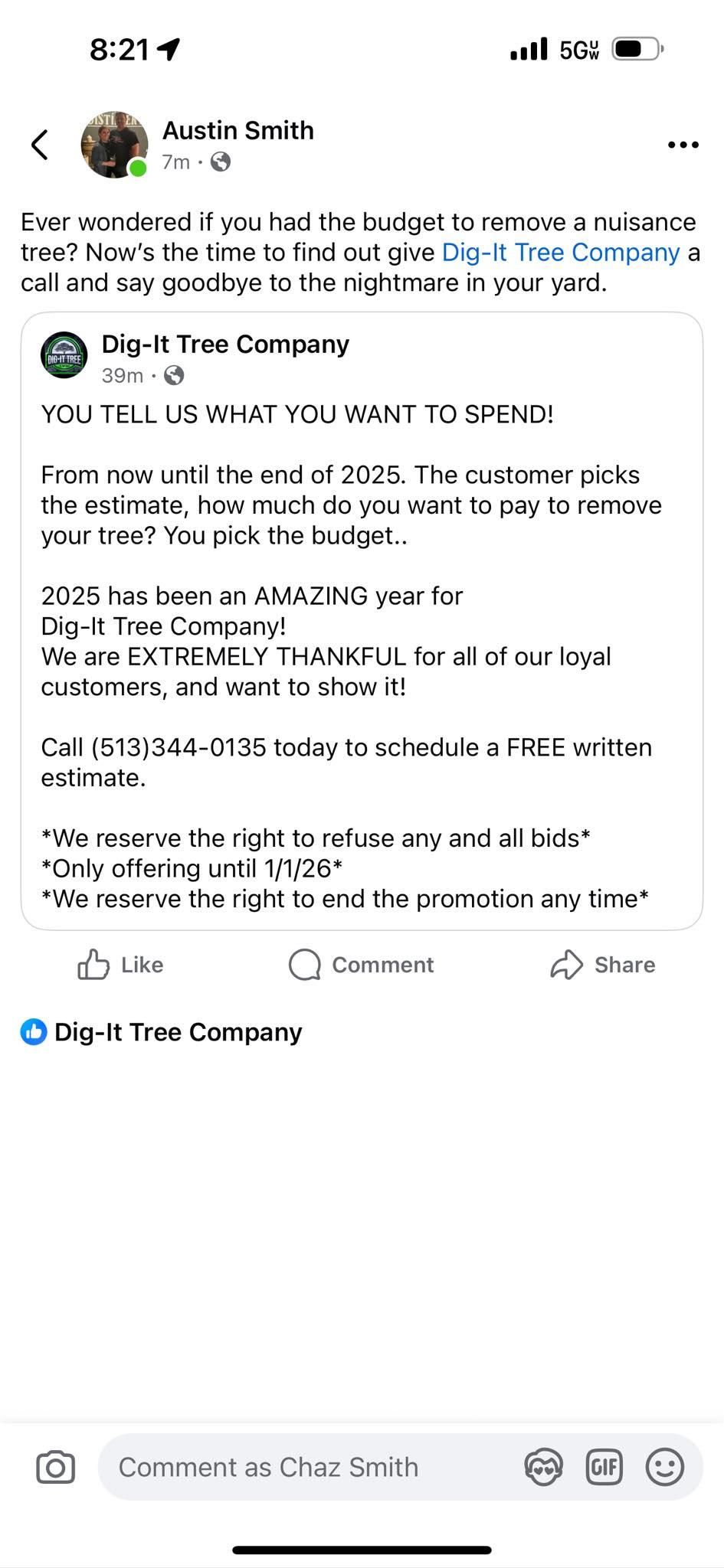
Task: Tap the globe icon next to the 39m timestamp
Action: (x=175, y=376)
